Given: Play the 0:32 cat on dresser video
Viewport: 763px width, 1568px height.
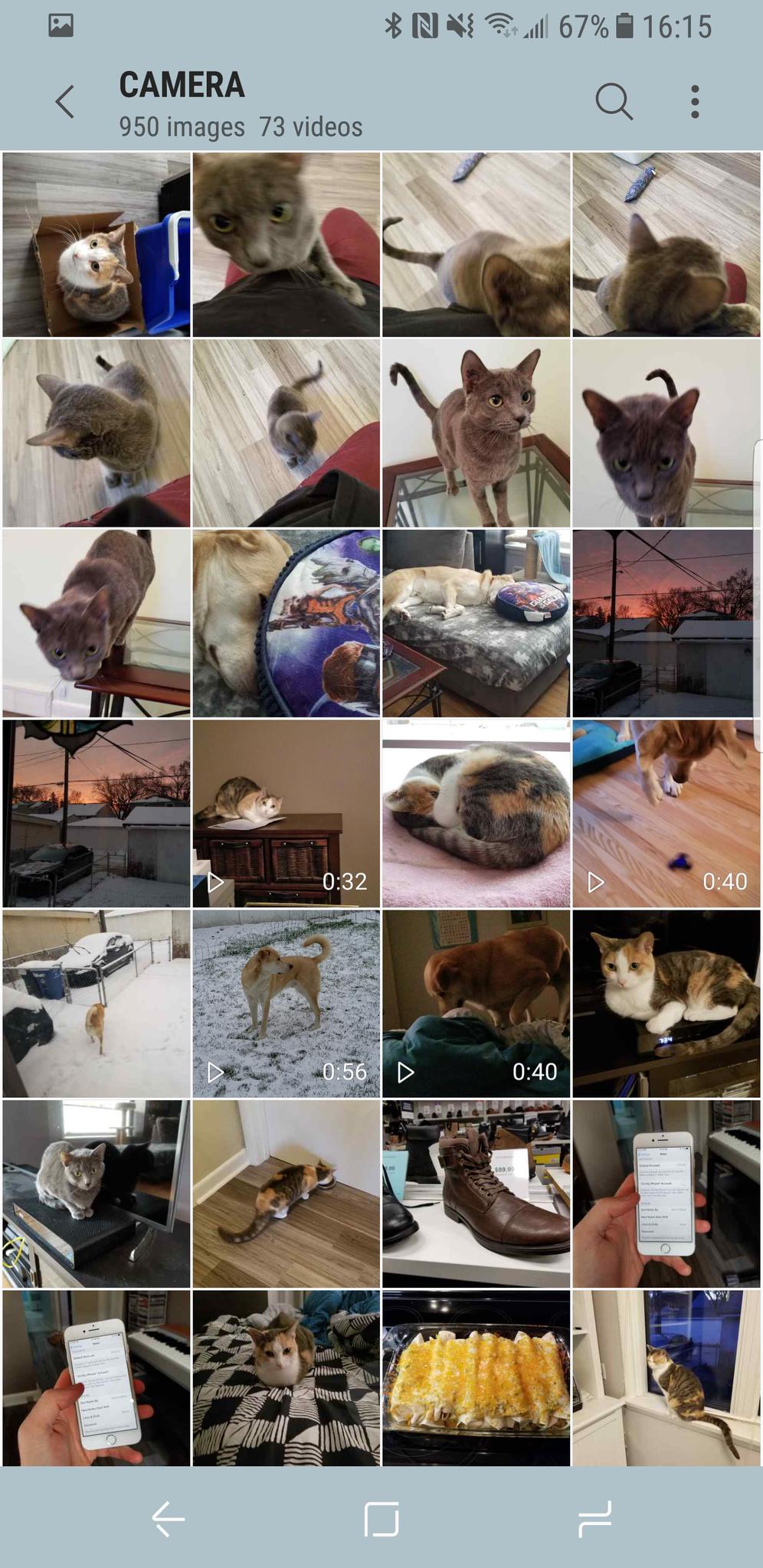Looking at the screenshot, I should pos(286,813).
